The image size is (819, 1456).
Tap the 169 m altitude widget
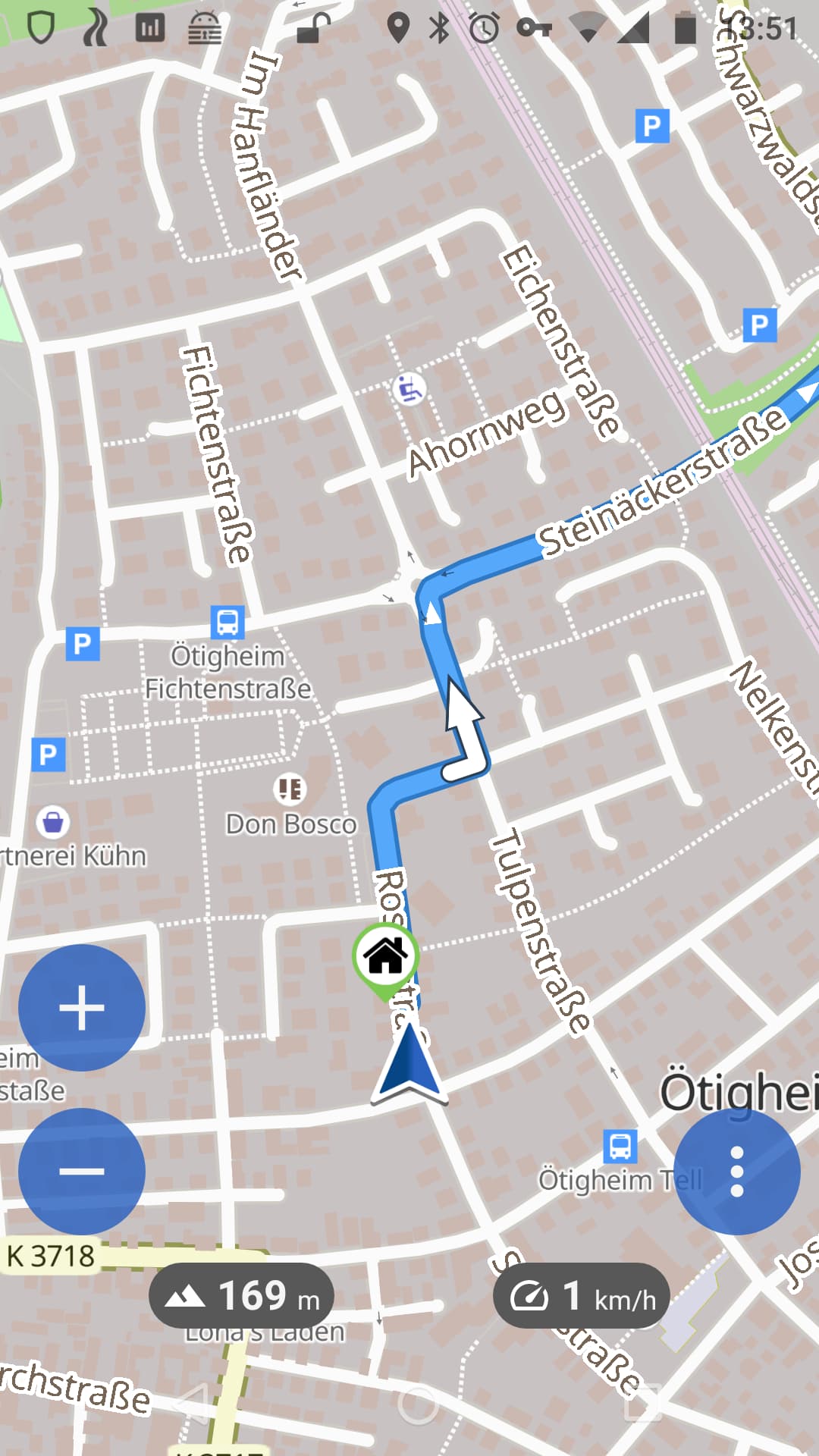pos(241,1296)
